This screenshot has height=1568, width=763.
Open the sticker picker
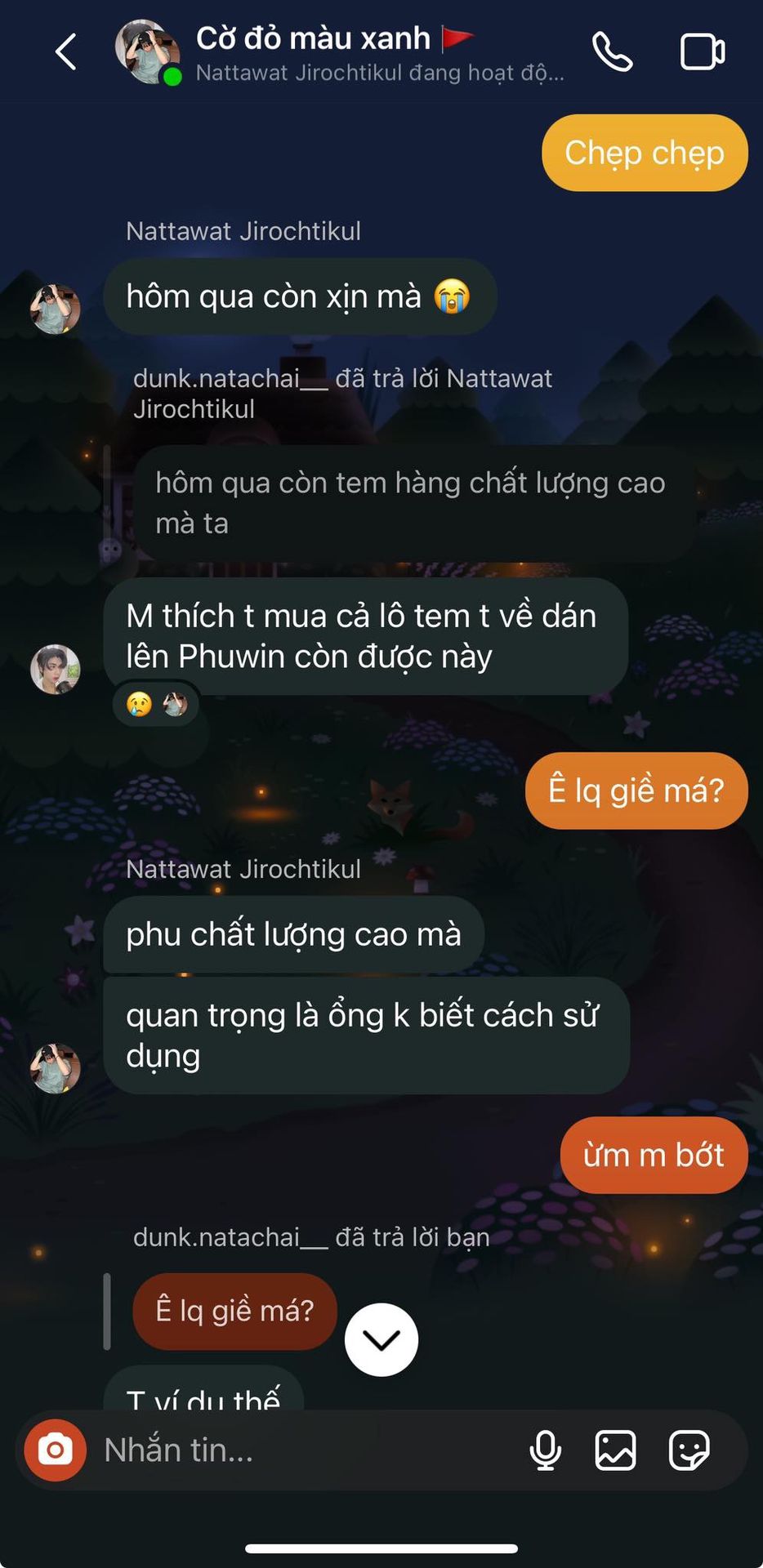(x=689, y=1450)
